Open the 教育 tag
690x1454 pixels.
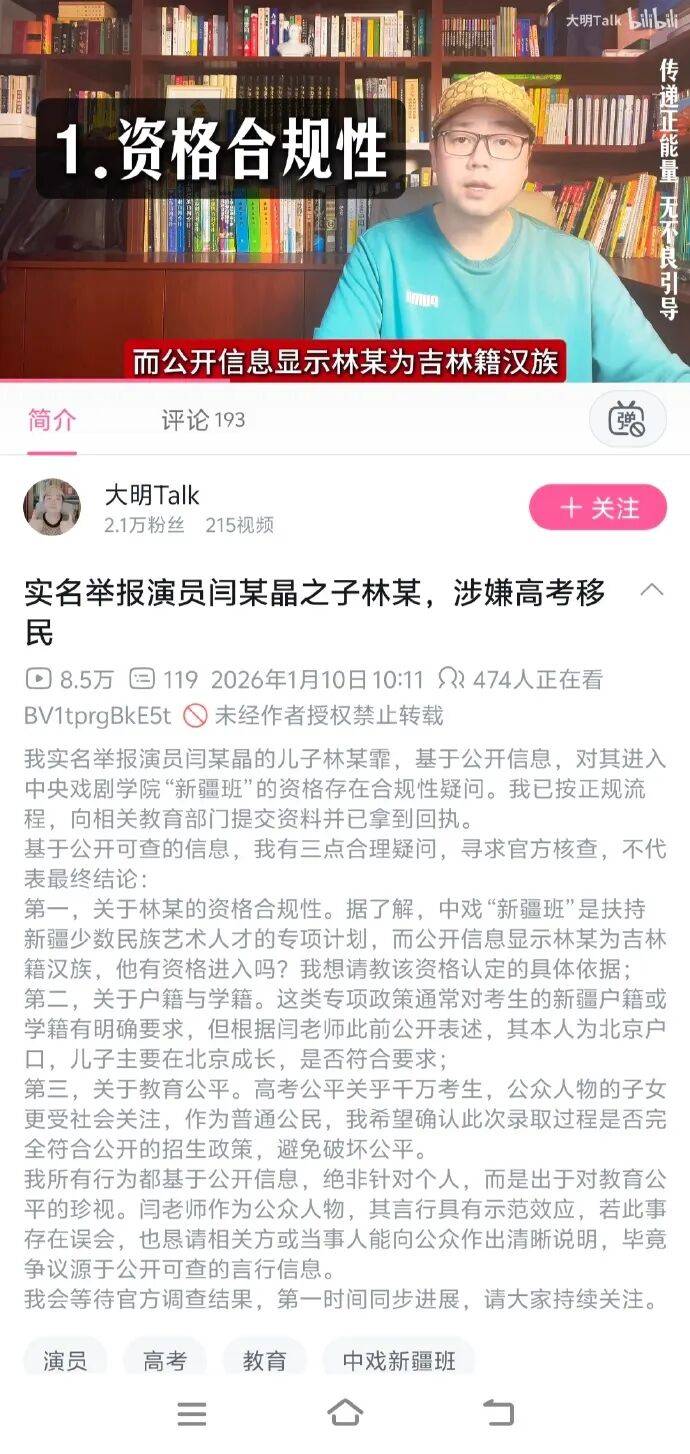pos(264,1360)
